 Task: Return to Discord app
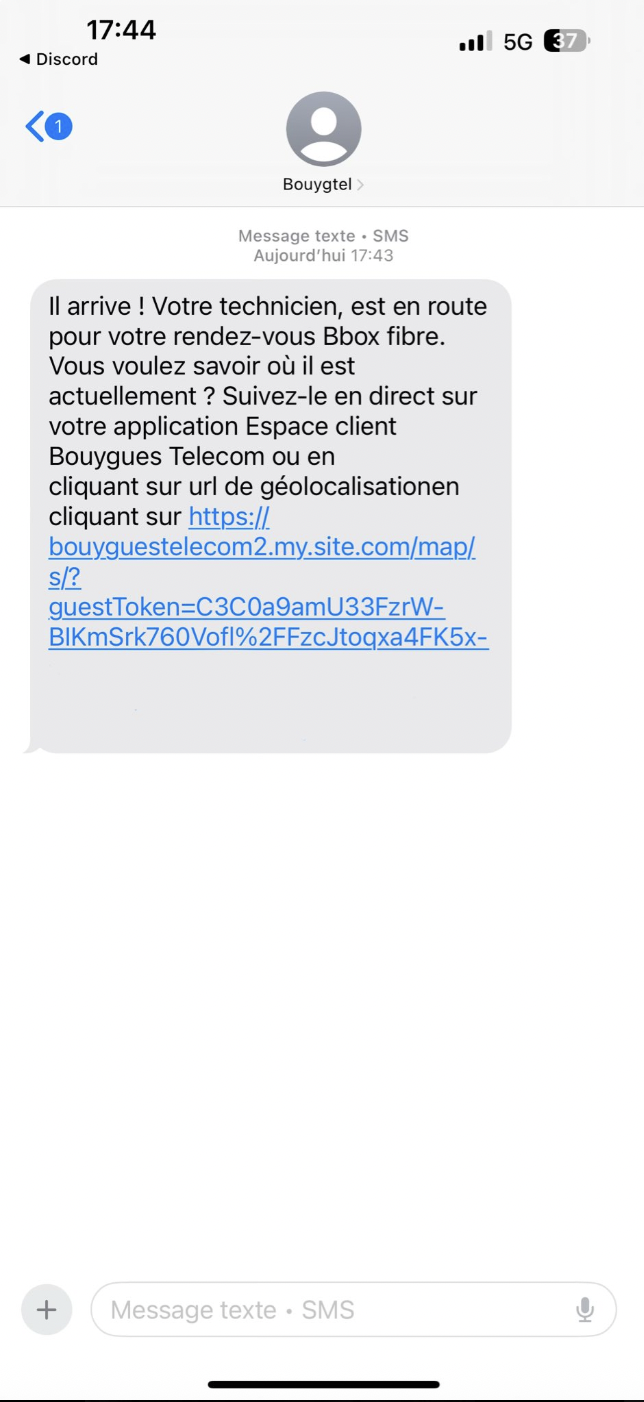(x=59, y=59)
